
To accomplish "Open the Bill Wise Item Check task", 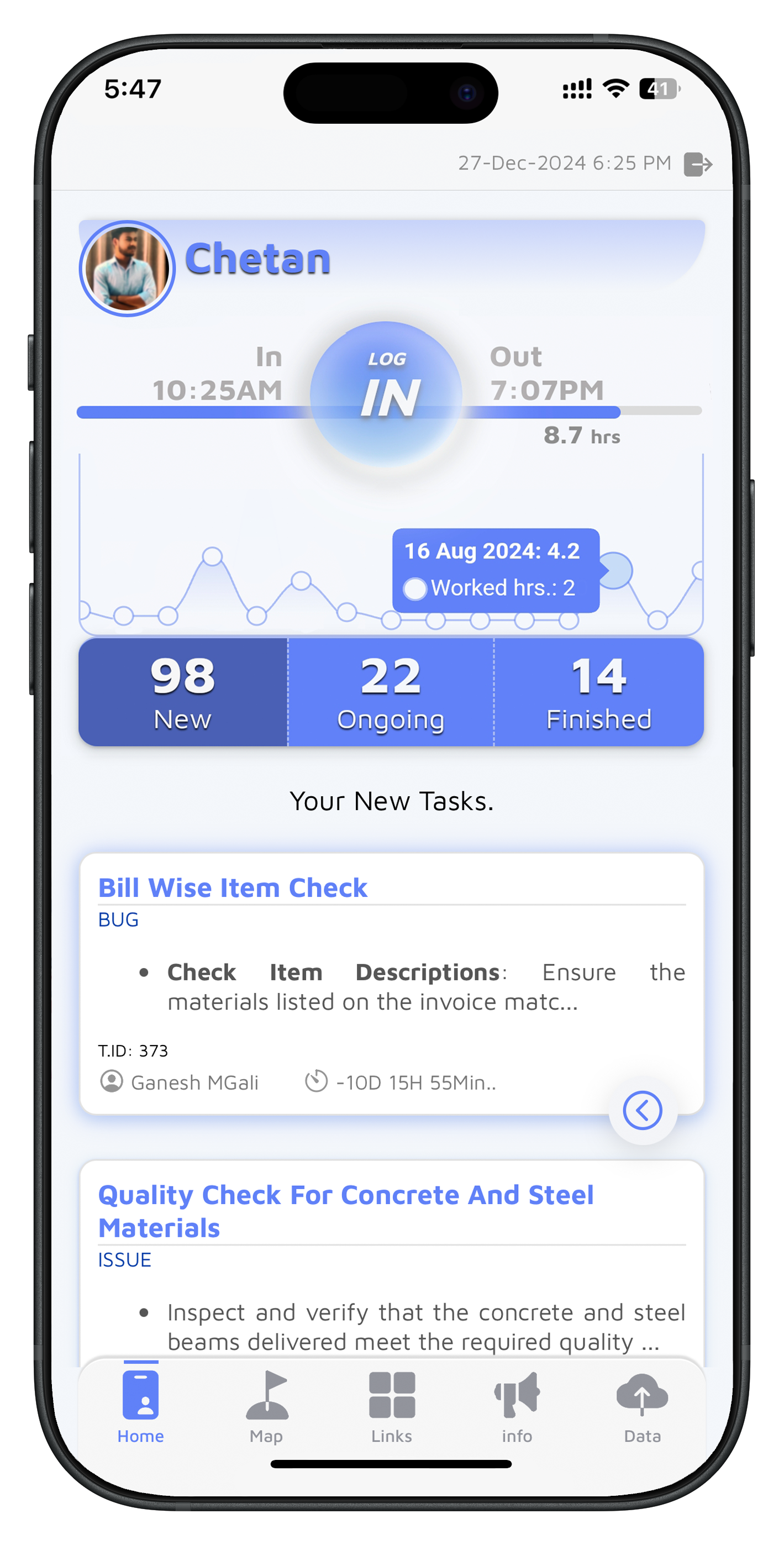I will (233, 888).
